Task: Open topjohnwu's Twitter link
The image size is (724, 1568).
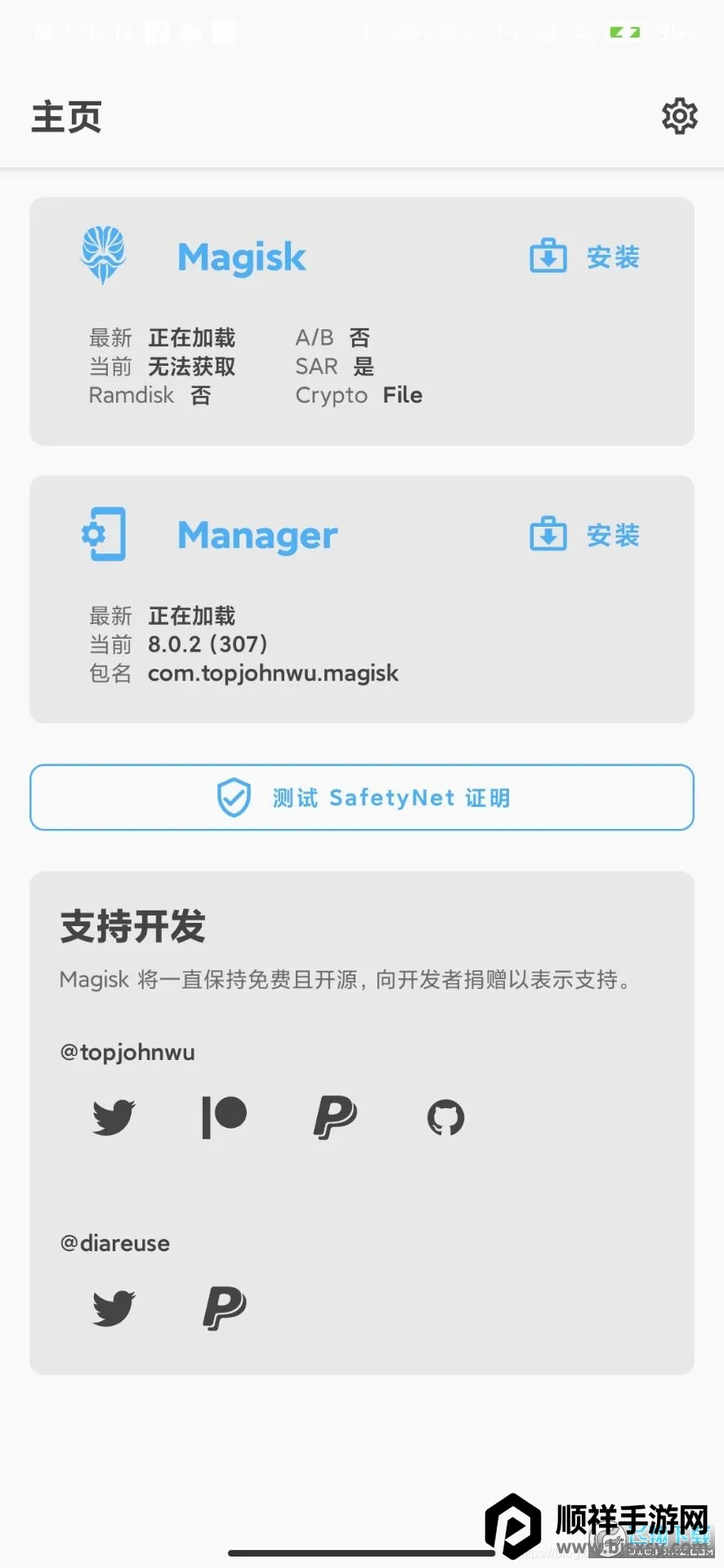Action: pyautogui.click(x=114, y=1117)
